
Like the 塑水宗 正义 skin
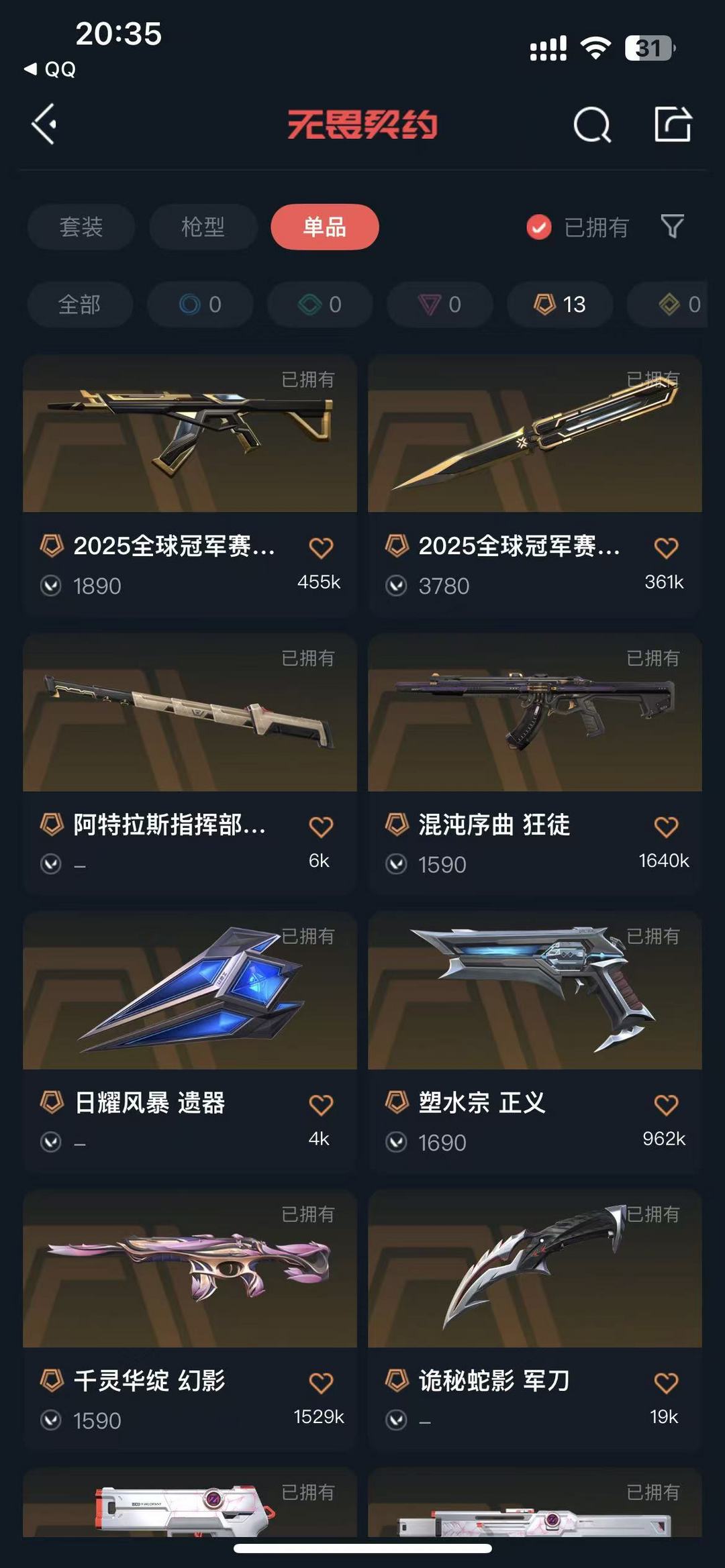point(666,1104)
